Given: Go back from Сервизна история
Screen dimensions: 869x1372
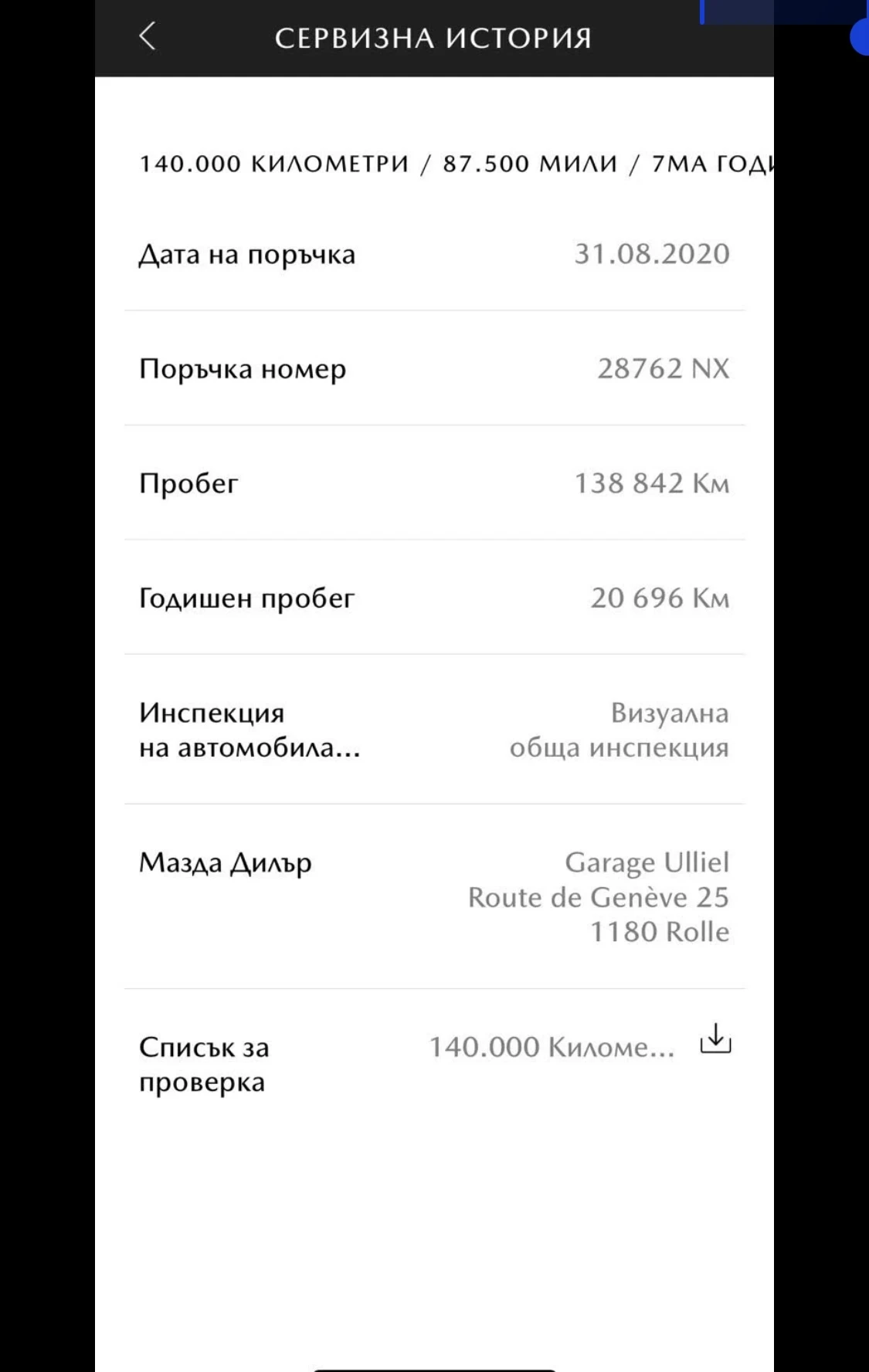Looking at the screenshot, I should tap(147, 36).
